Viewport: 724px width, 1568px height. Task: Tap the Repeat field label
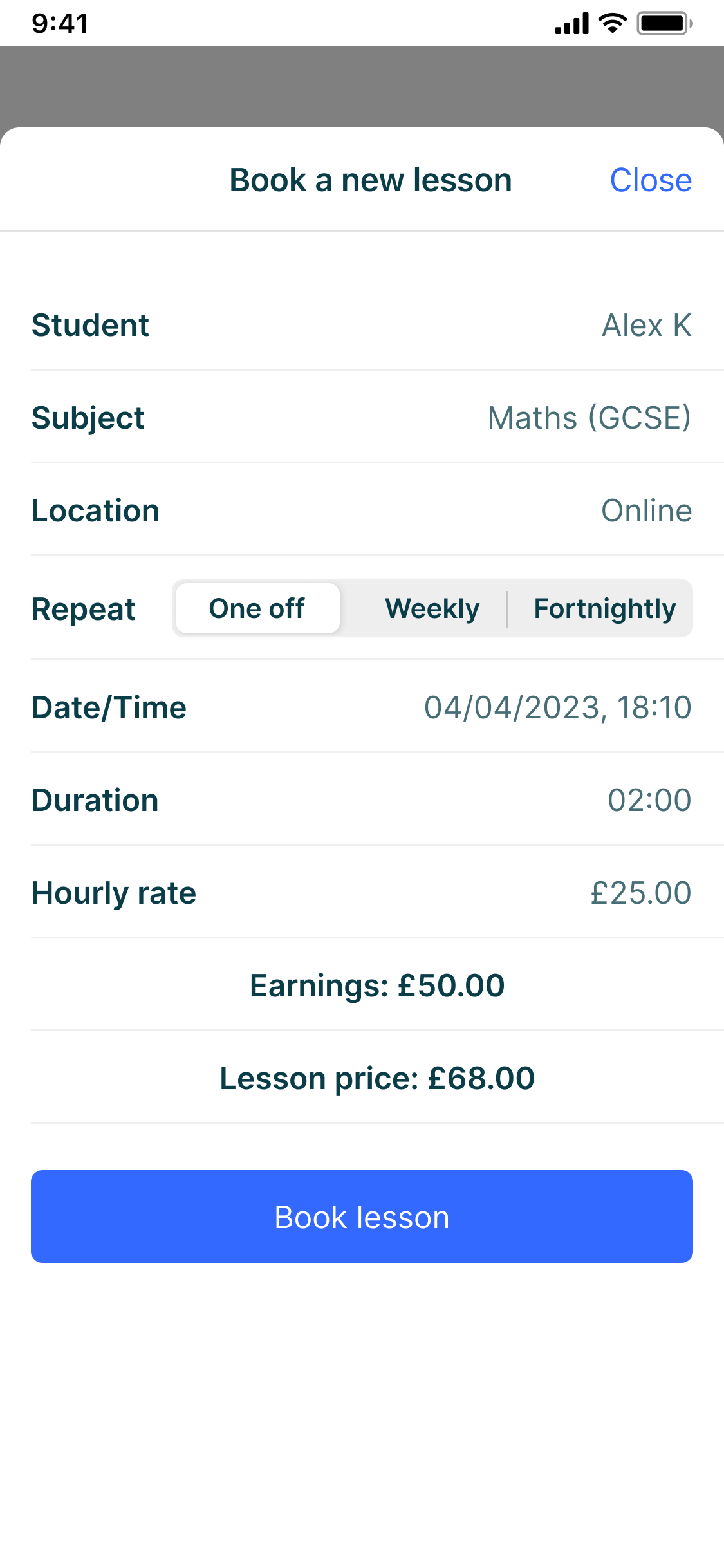tap(83, 608)
